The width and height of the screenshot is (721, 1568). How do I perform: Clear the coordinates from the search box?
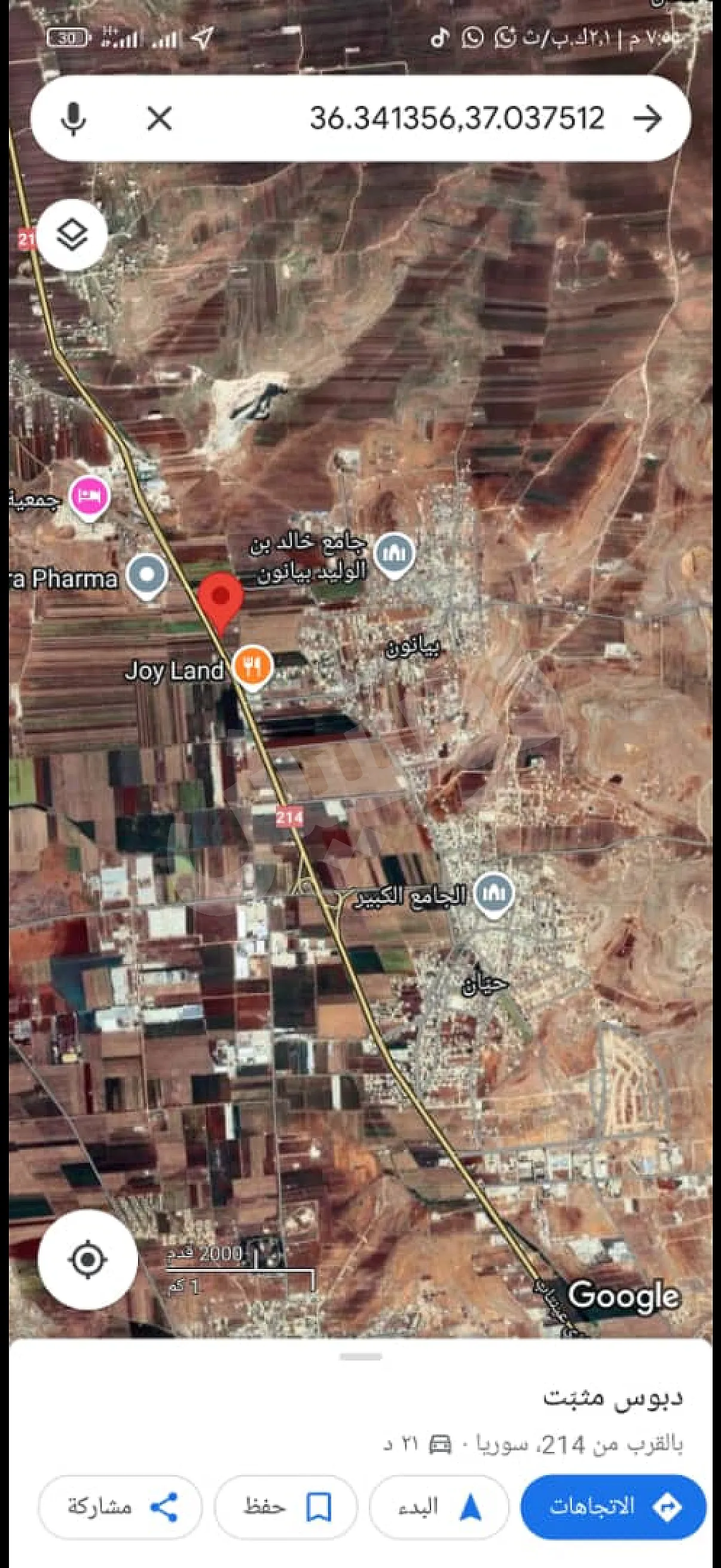pyautogui.click(x=160, y=118)
